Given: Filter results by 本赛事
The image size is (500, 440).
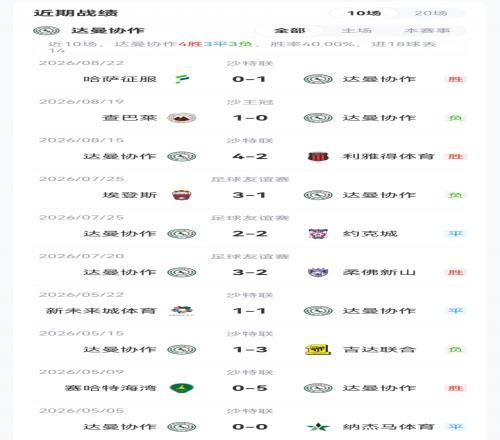Looking at the screenshot, I should click(427, 31).
